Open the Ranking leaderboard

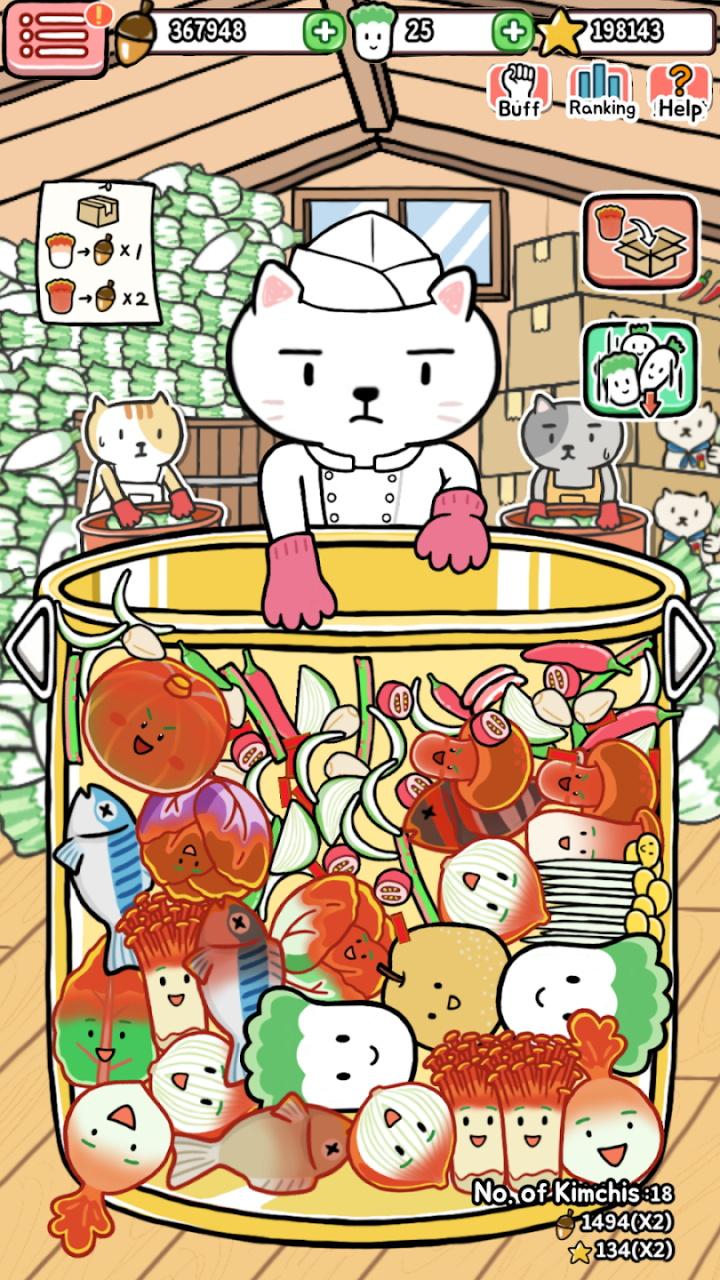pyautogui.click(x=601, y=92)
